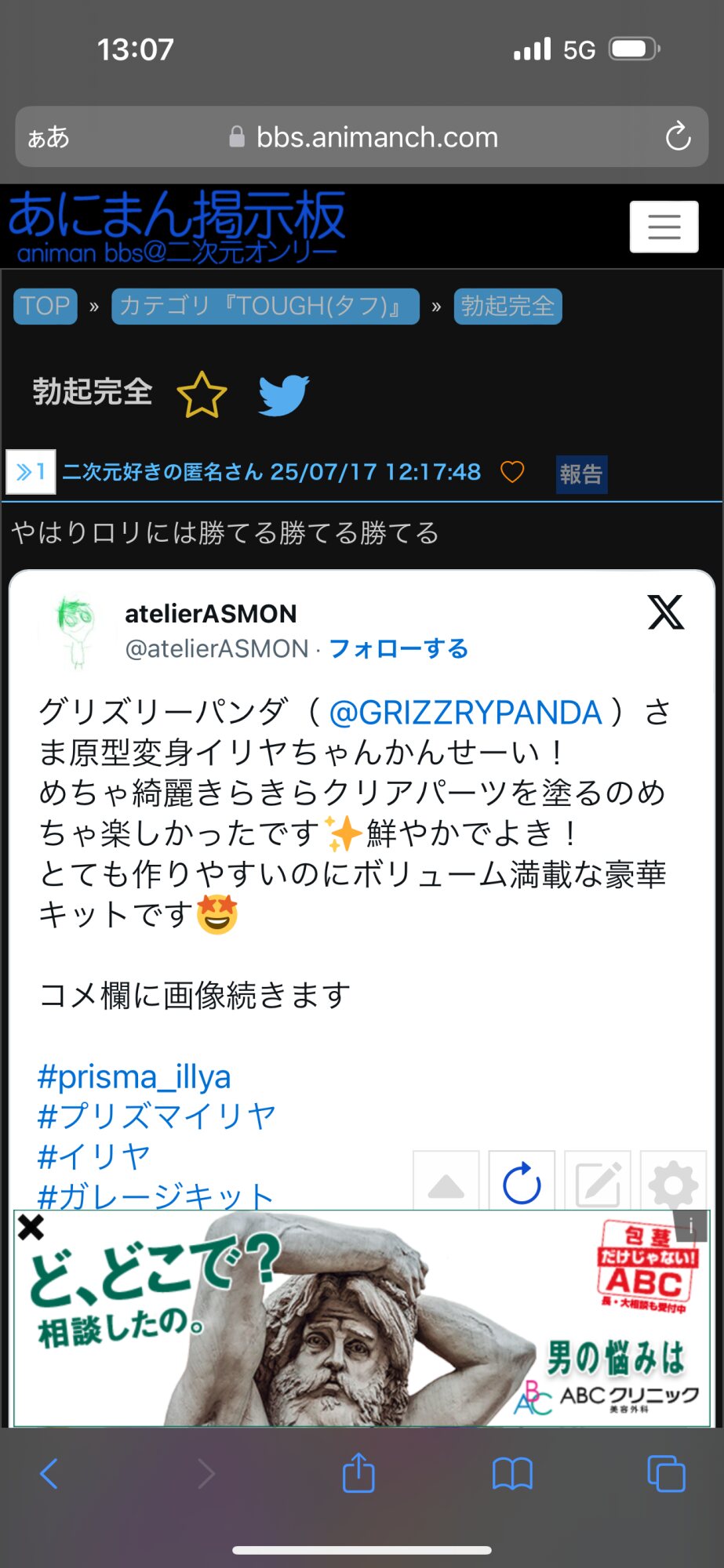The width and height of the screenshot is (724, 1568).
Task: Share thread via Twitter bird icon
Action: click(283, 394)
